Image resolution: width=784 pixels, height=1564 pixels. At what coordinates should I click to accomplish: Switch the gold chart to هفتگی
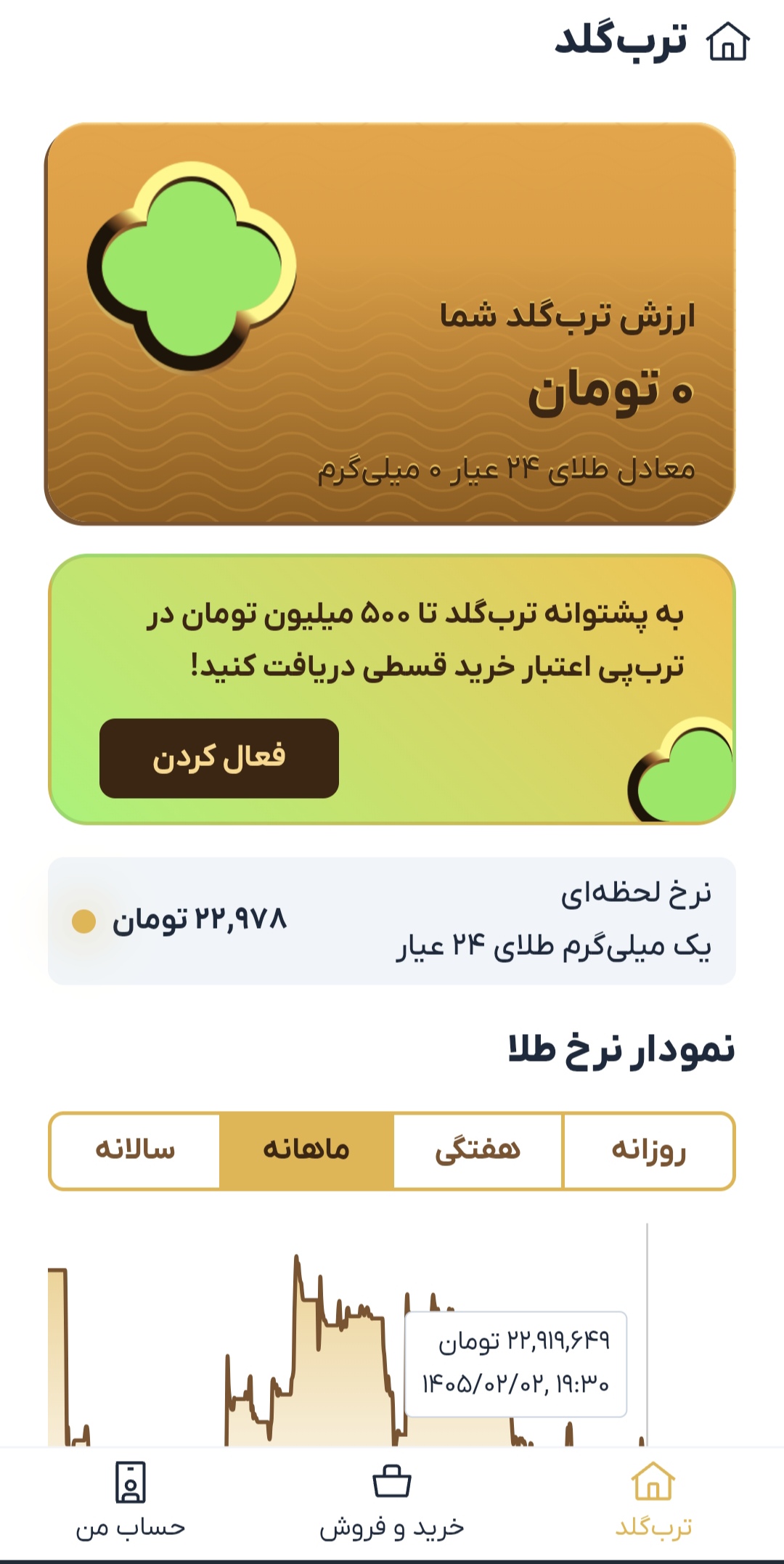(478, 1151)
